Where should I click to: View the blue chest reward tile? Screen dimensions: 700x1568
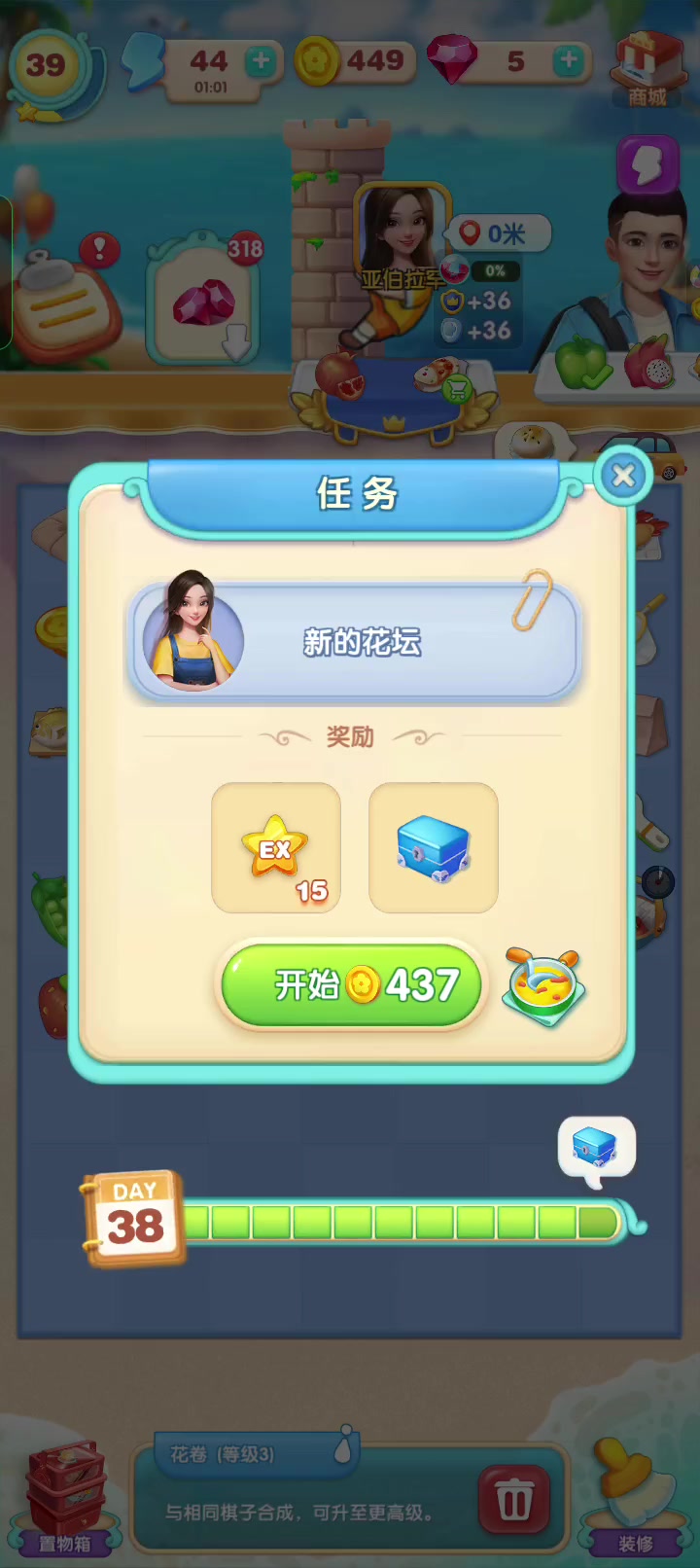pyautogui.click(x=434, y=848)
